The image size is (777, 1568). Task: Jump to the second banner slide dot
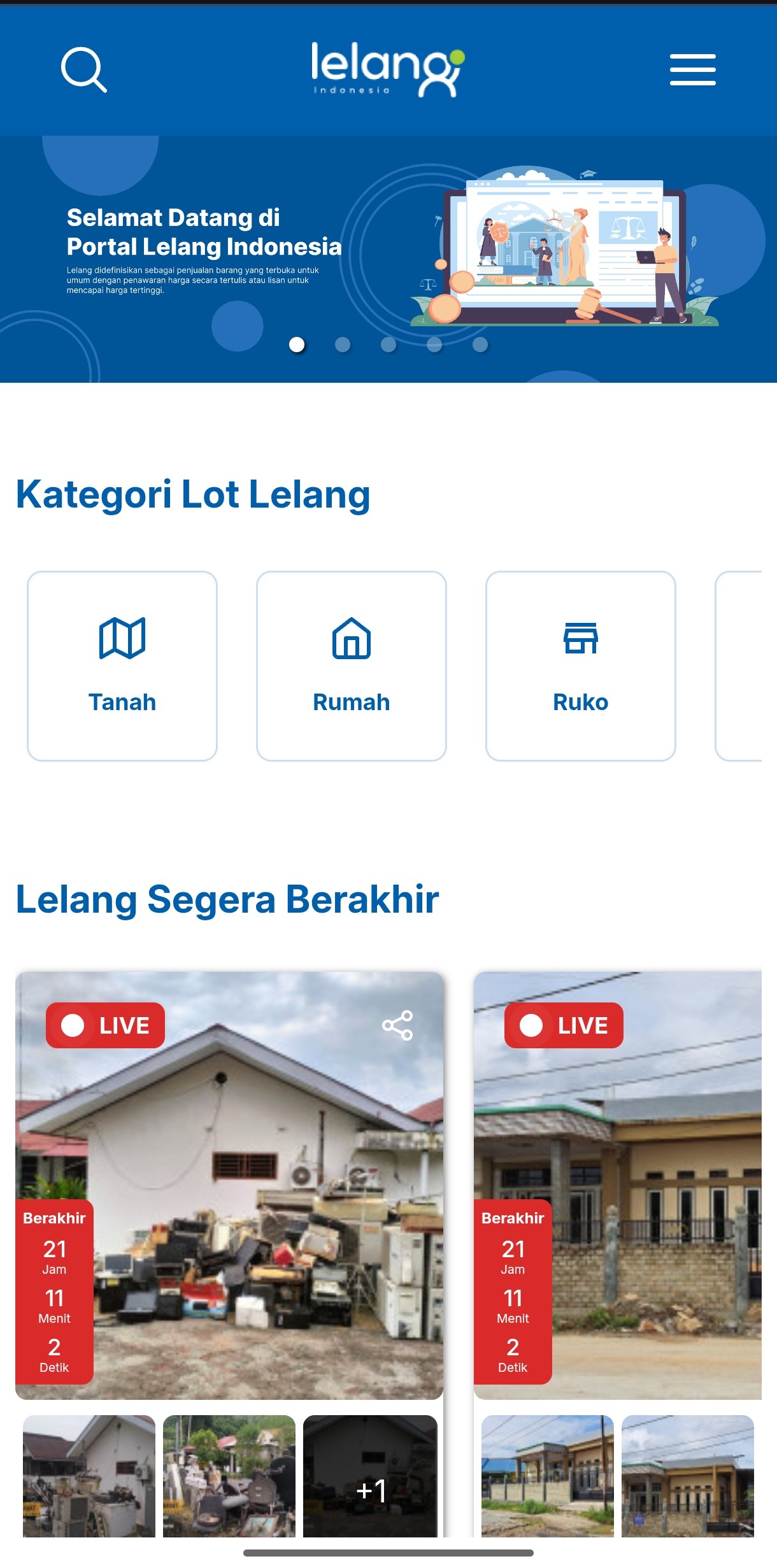343,345
